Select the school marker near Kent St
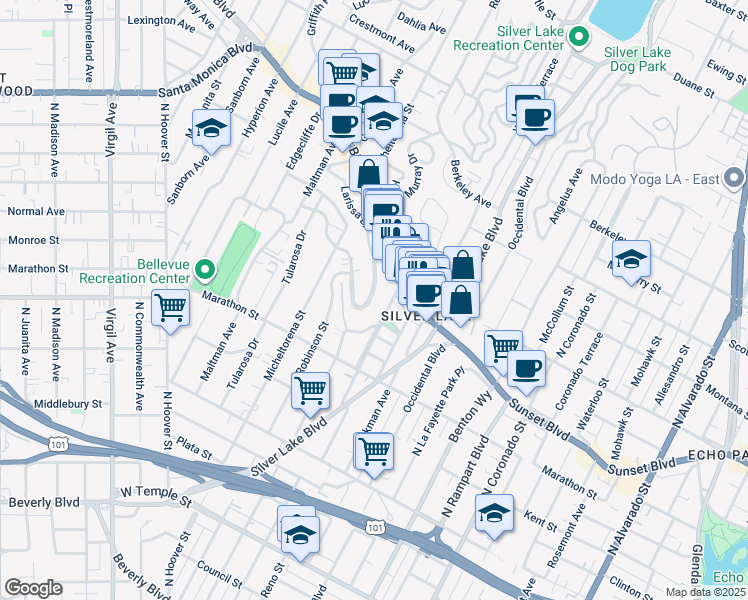748x600 pixels. (x=494, y=513)
